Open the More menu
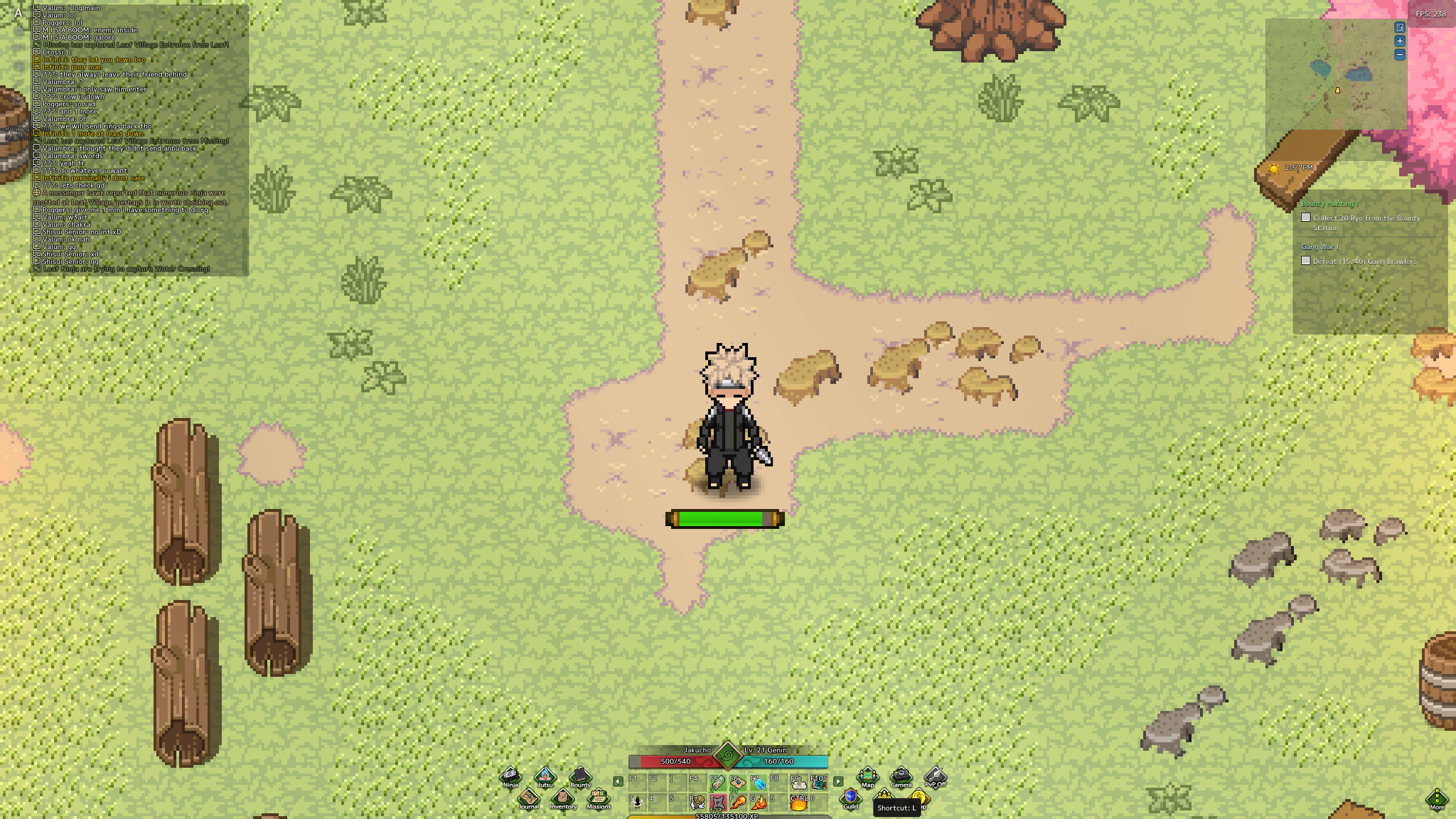The width and height of the screenshot is (1456, 819). pos(1437,799)
